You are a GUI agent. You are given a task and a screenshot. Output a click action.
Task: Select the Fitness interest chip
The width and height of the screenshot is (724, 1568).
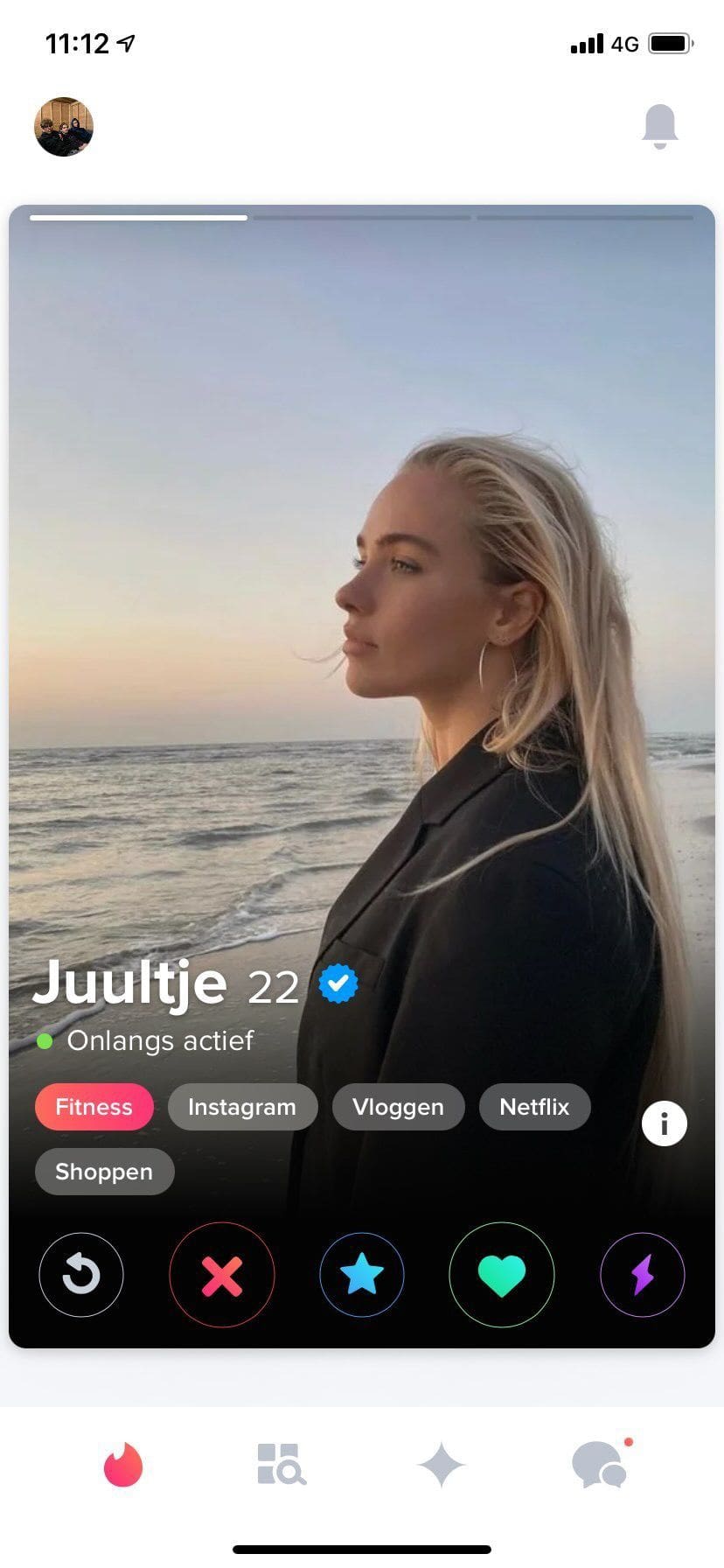point(94,1107)
